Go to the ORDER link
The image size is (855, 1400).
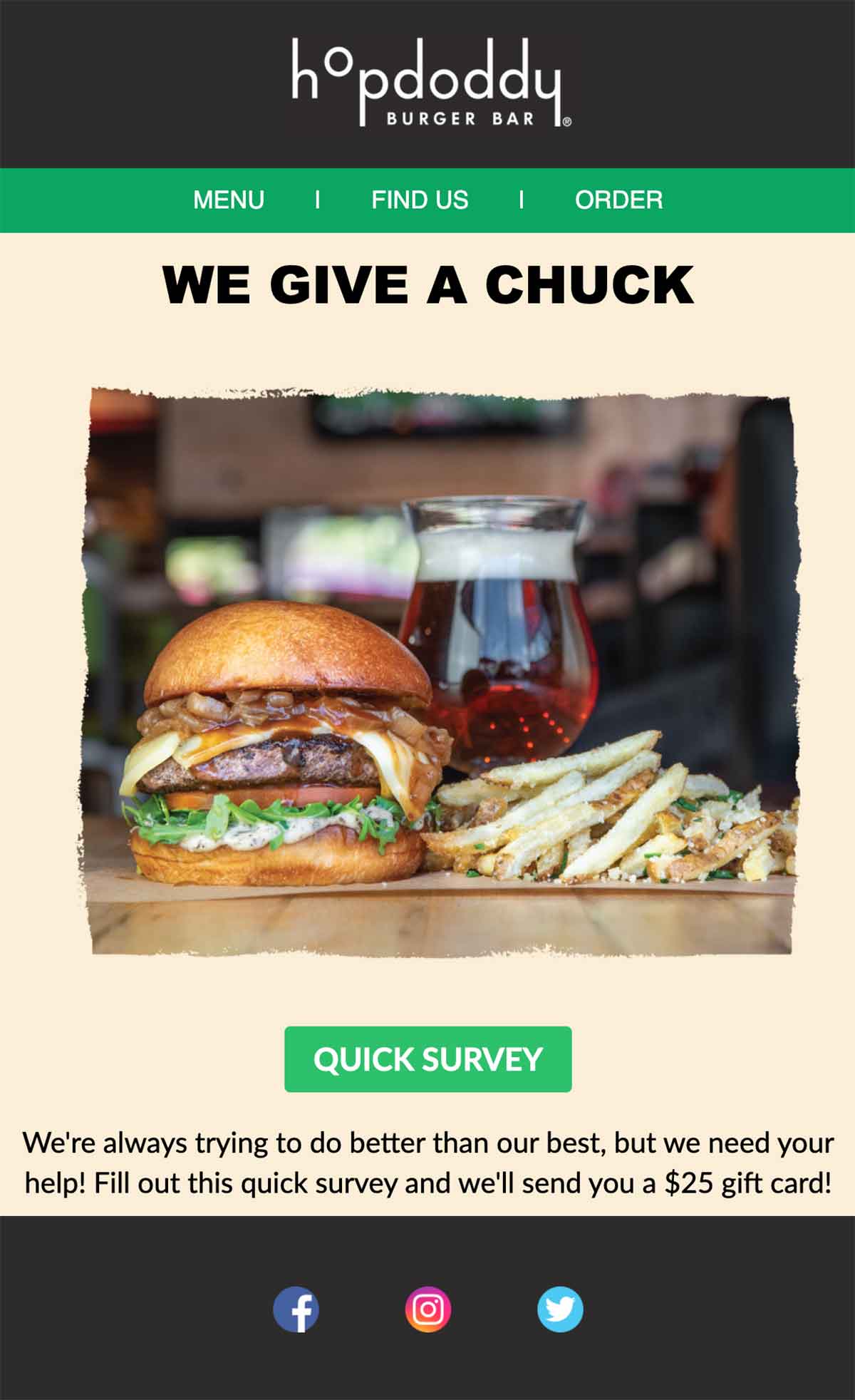pyautogui.click(x=618, y=200)
